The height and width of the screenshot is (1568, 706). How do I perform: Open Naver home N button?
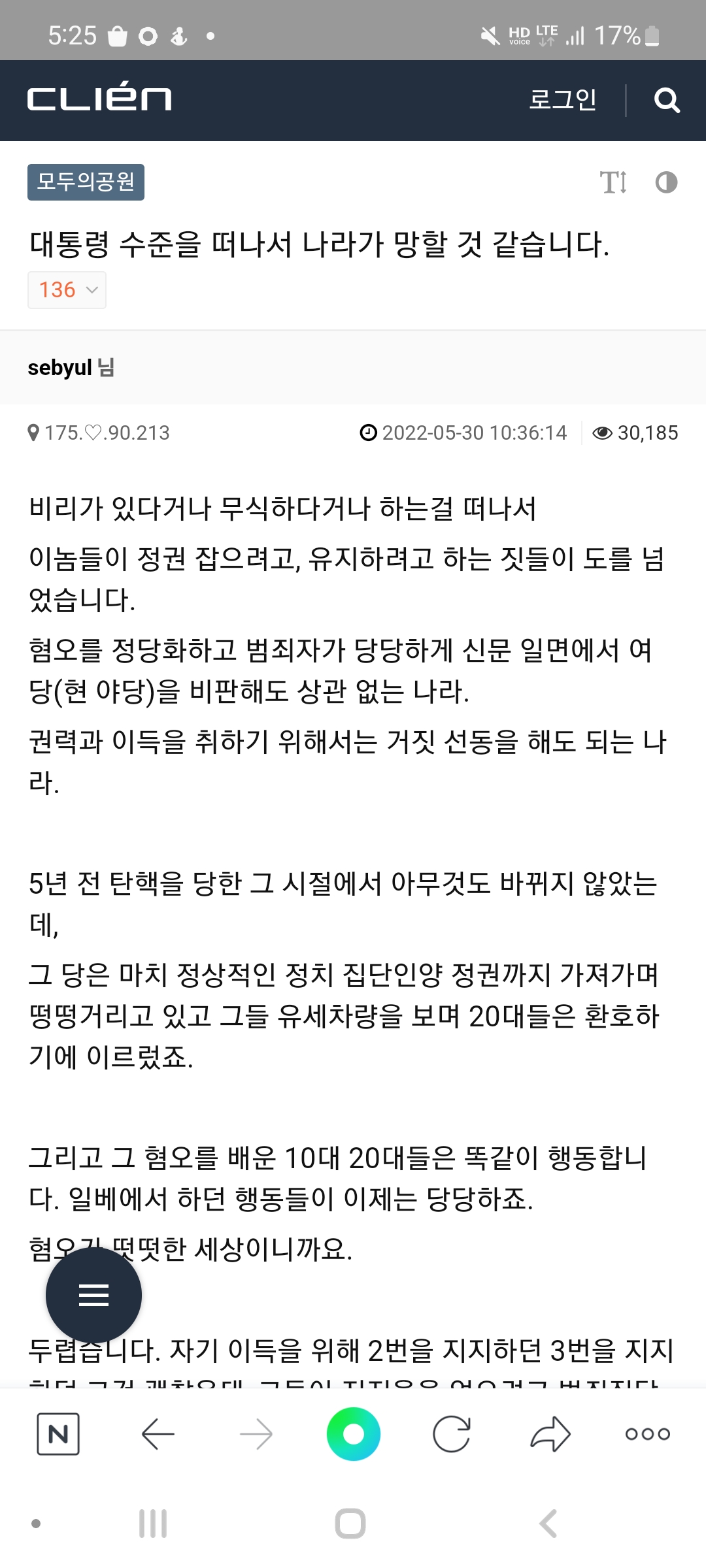tap(58, 1434)
